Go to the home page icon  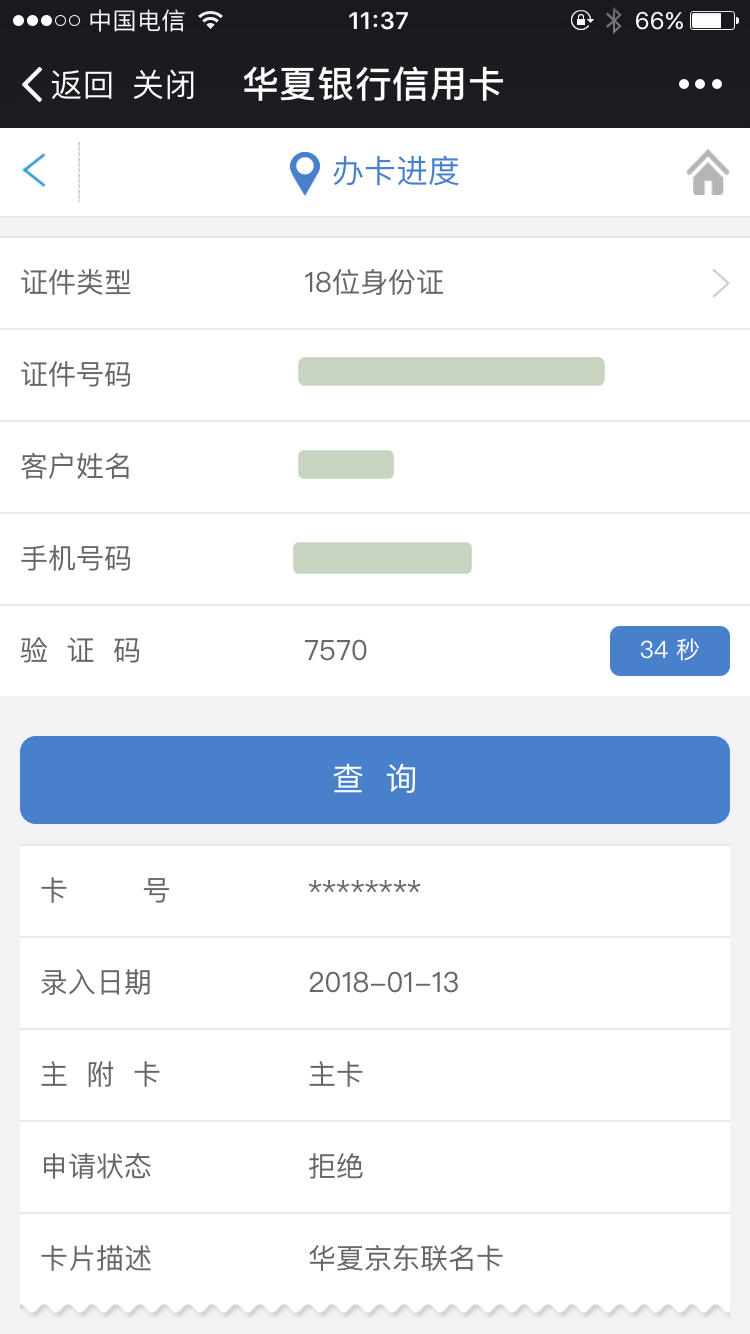(x=707, y=172)
